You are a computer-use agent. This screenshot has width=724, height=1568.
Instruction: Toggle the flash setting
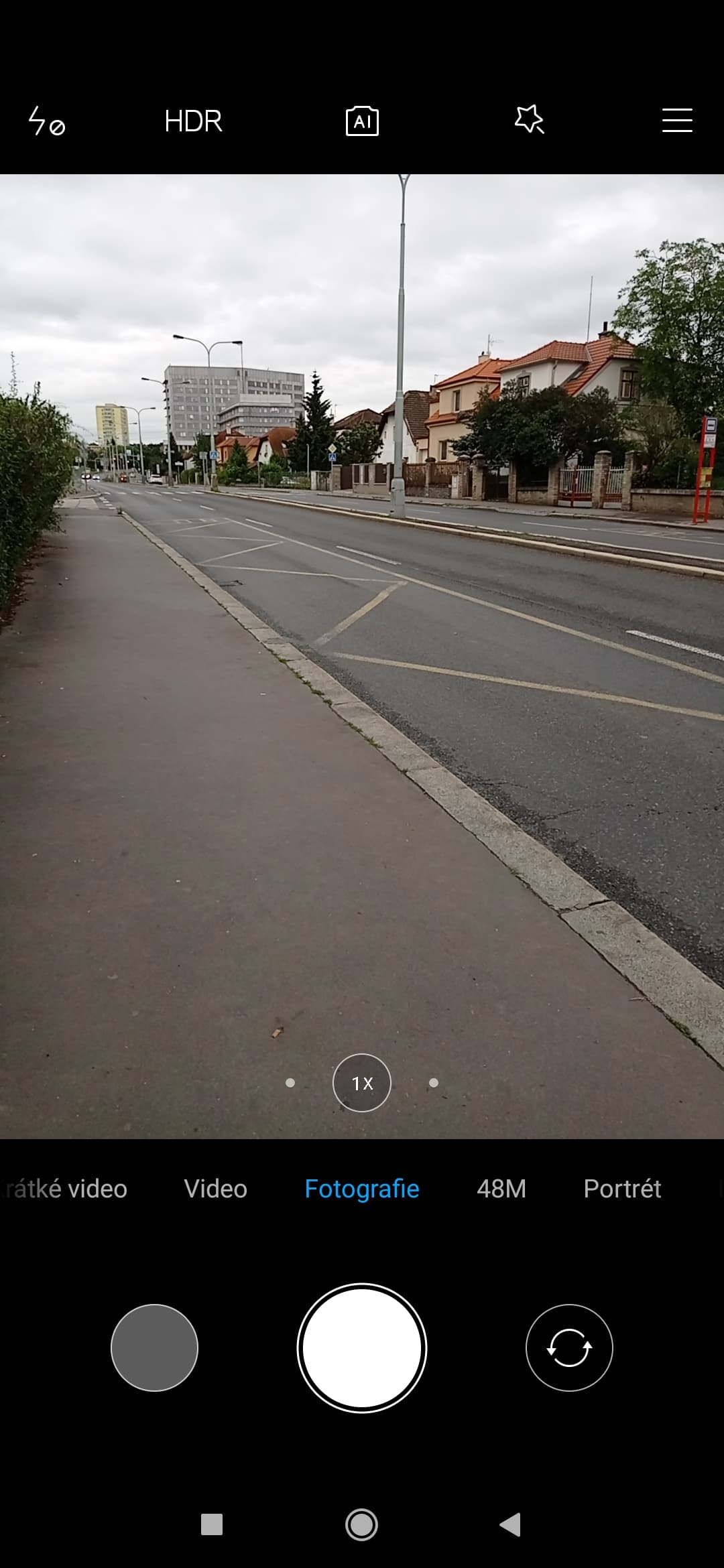click(46, 121)
